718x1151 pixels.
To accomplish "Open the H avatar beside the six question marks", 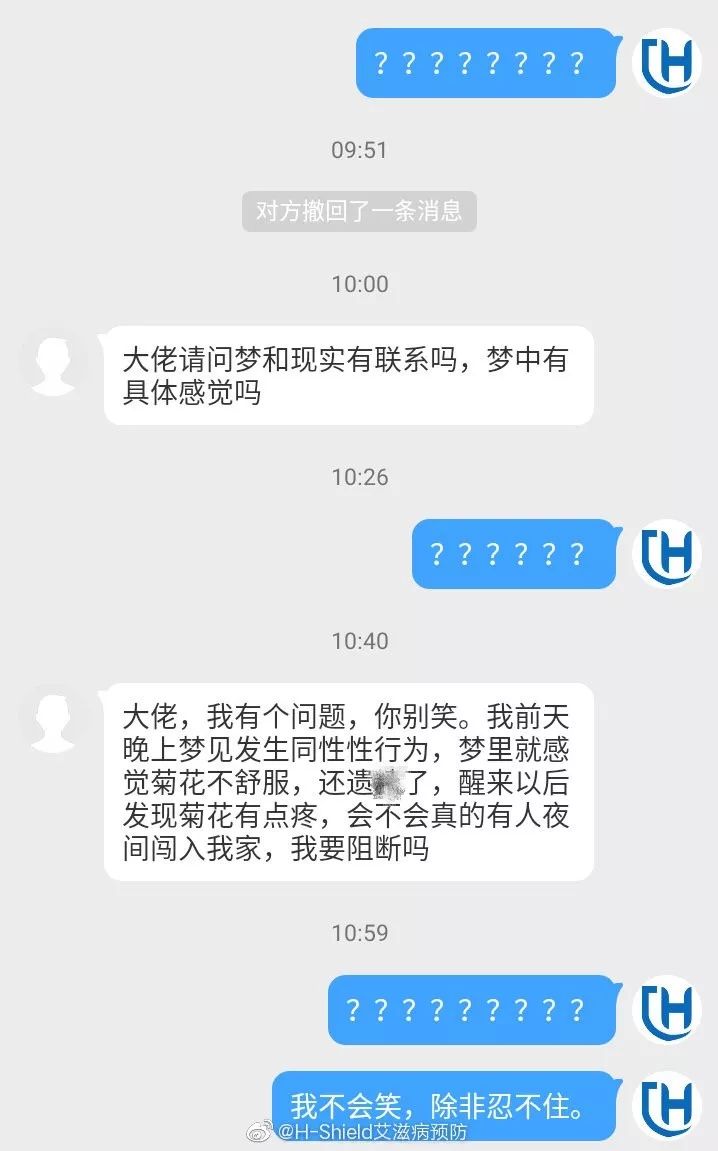I will click(667, 553).
